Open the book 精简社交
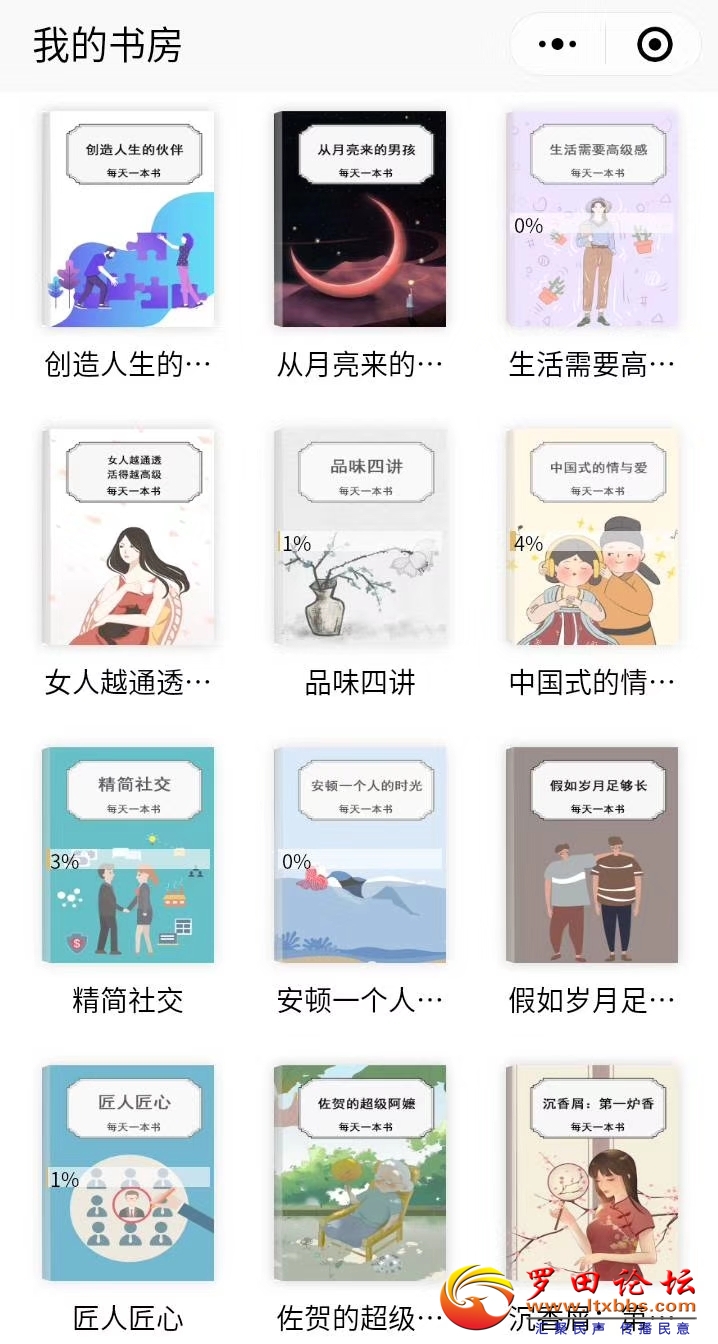 [128, 855]
